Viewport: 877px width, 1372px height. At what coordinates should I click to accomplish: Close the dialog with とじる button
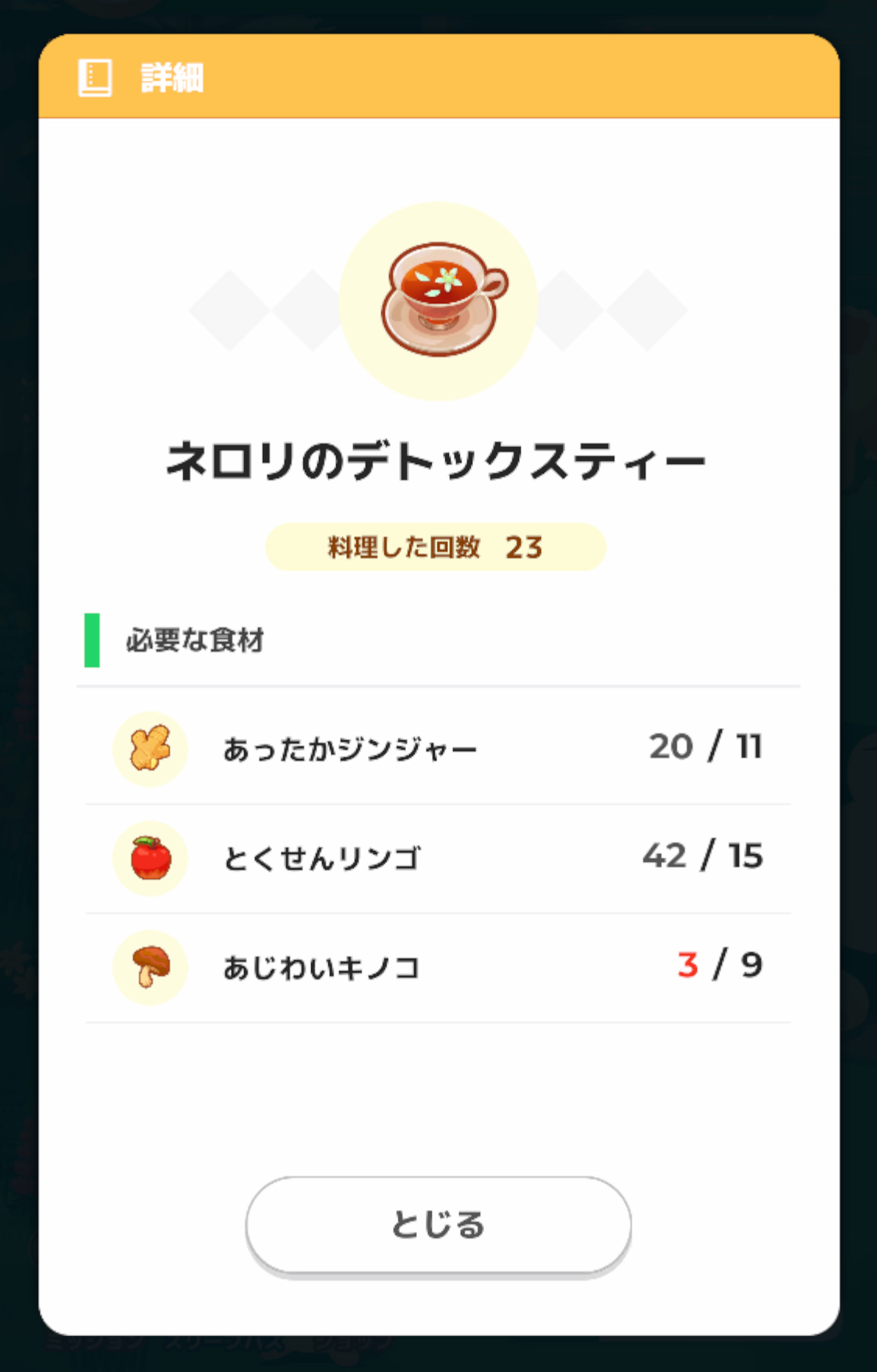438,1225
